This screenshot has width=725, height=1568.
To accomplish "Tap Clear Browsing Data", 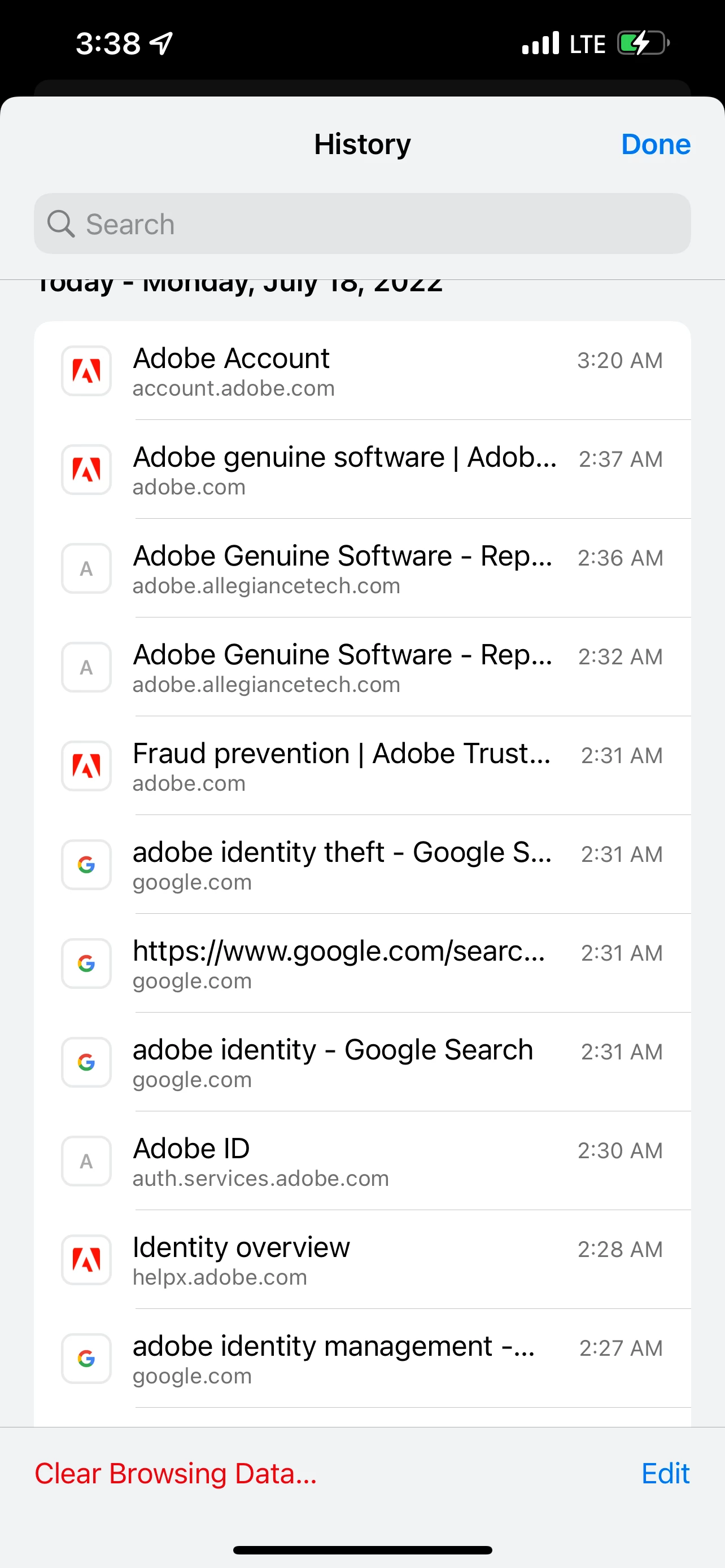I will click(x=176, y=1474).
